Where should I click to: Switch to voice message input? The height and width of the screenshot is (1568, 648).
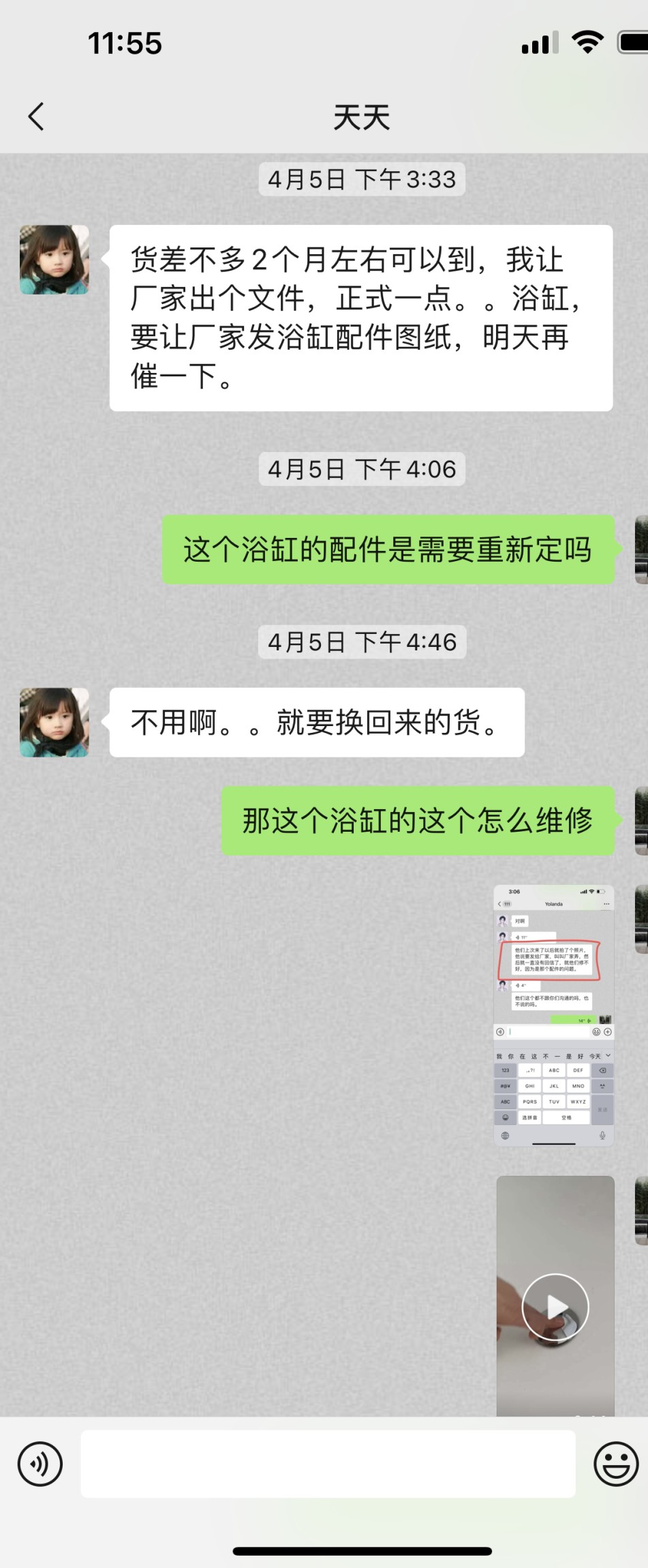click(x=40, y=1464)
